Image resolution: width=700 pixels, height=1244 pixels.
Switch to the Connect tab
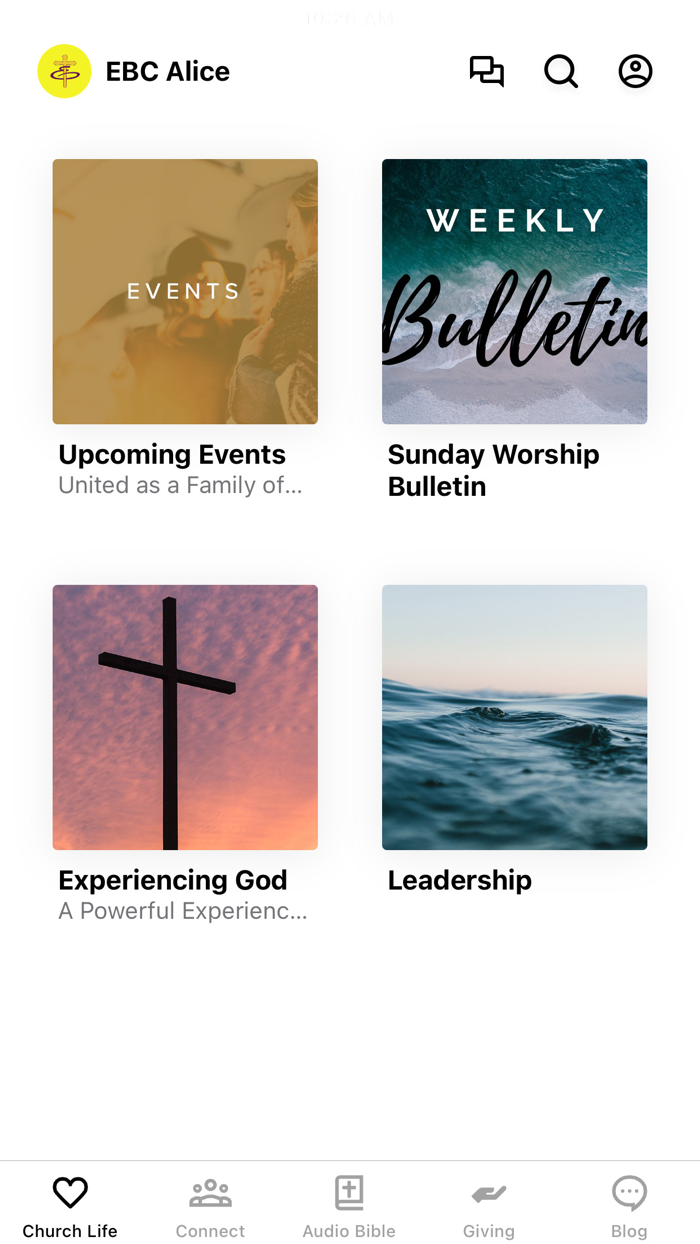210,1206
